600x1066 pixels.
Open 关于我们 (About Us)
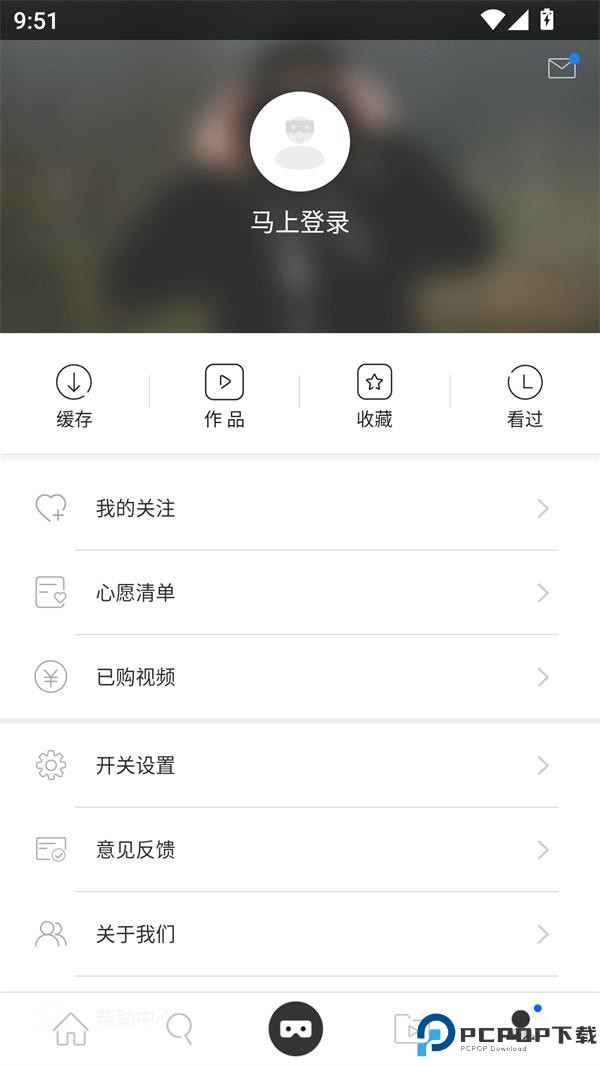click(x=300, y=934)
